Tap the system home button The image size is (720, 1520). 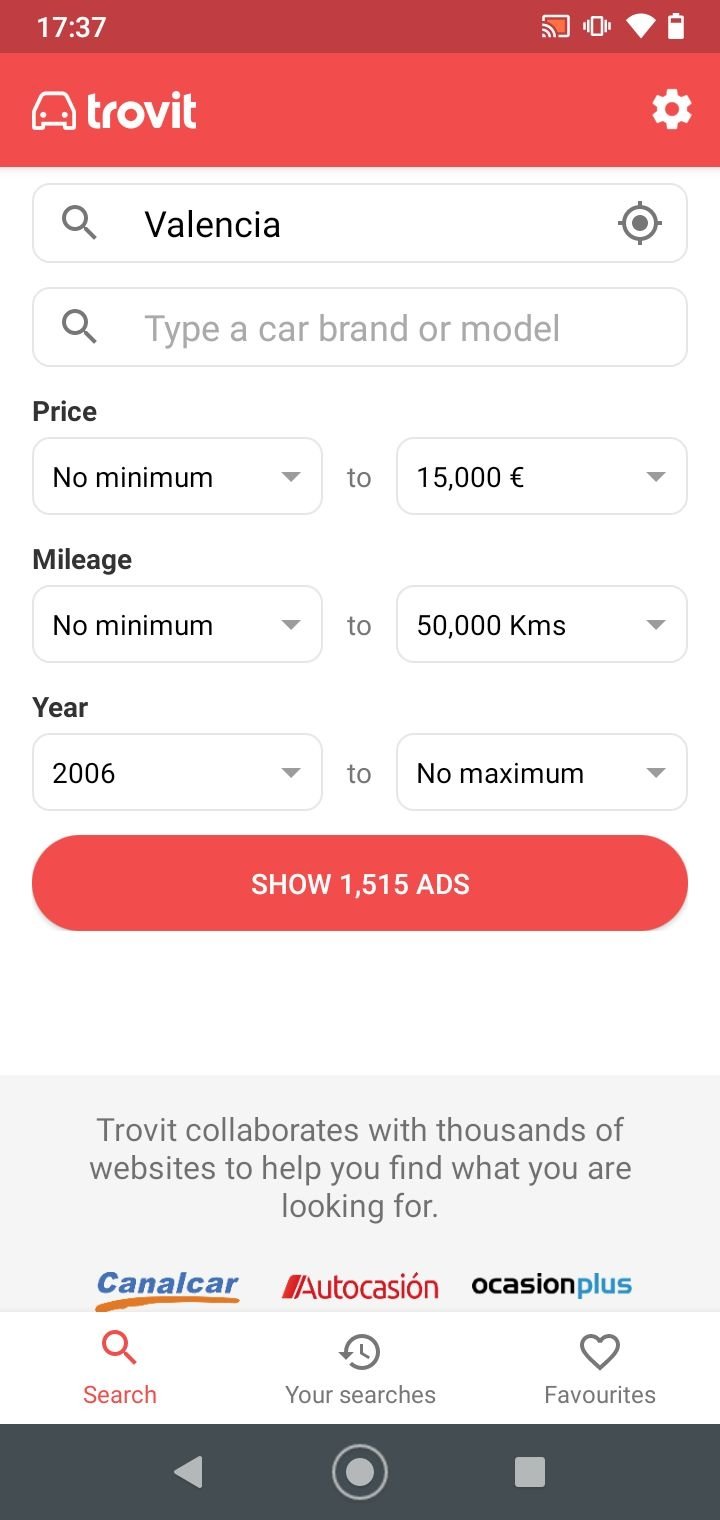[x=360, y=1471]
